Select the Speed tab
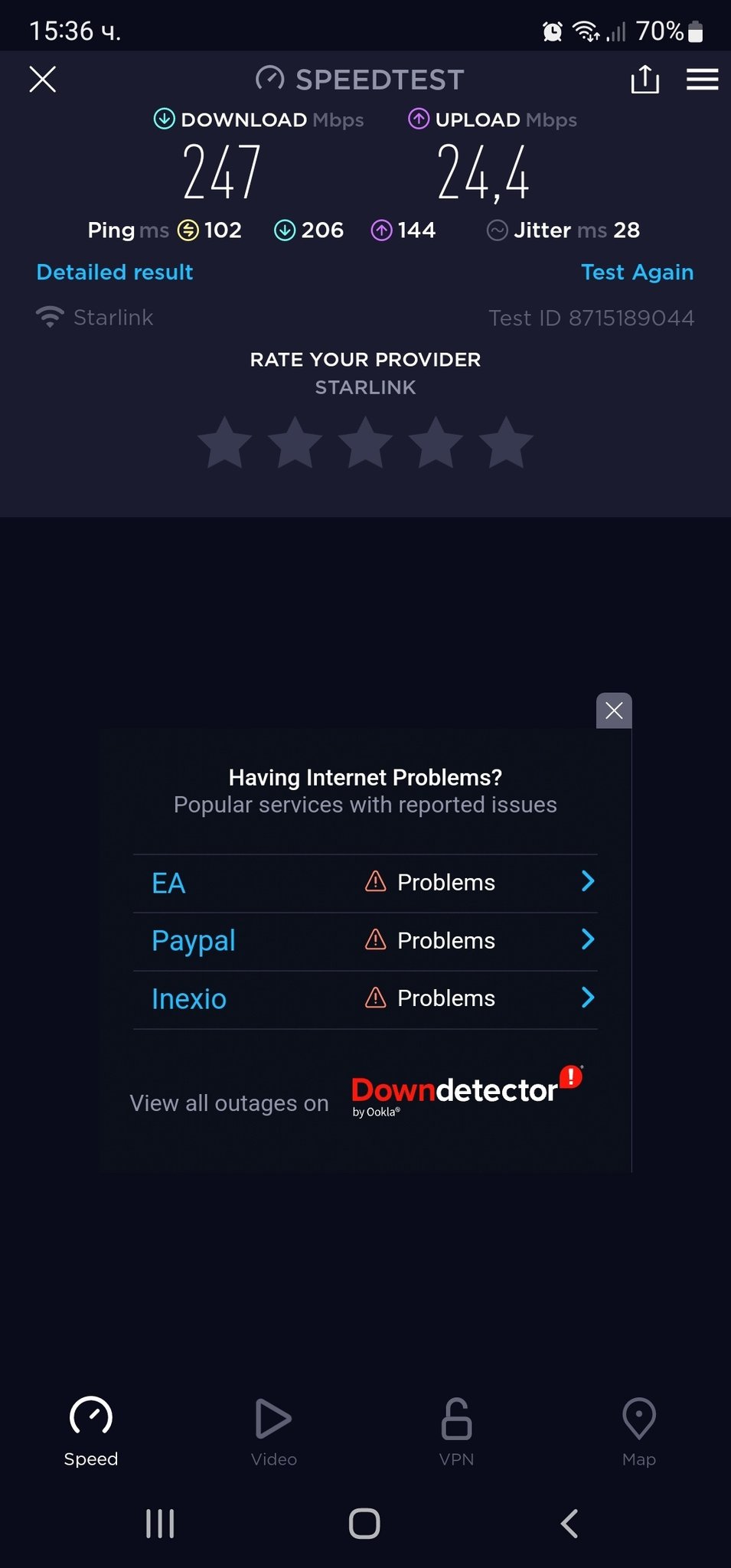This screenshot has height=1568, width=731. [91, 1431]
